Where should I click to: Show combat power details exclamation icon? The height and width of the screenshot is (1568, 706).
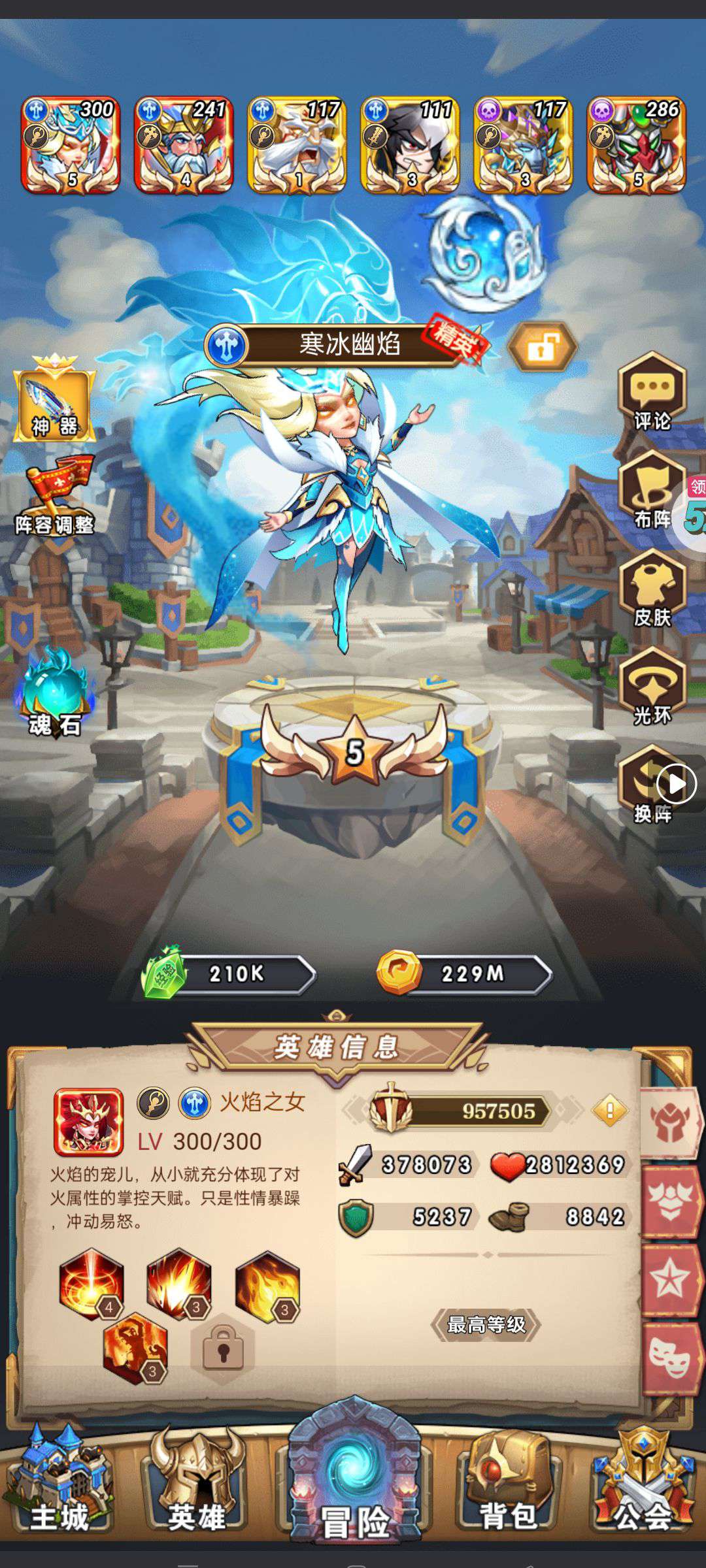point(609,1110)
